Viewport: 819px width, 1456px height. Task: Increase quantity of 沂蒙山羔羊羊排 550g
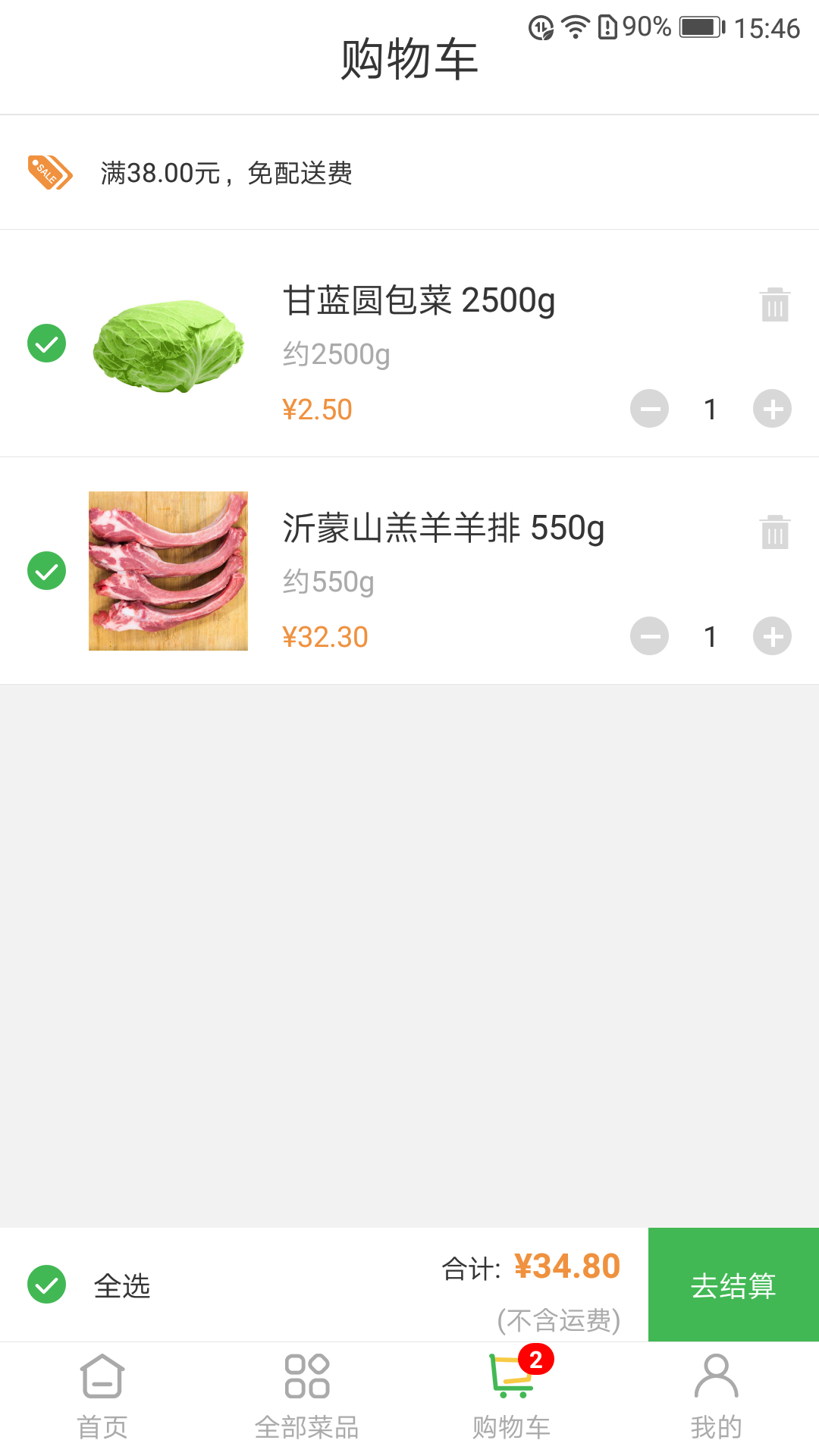[x=772, y=636]
